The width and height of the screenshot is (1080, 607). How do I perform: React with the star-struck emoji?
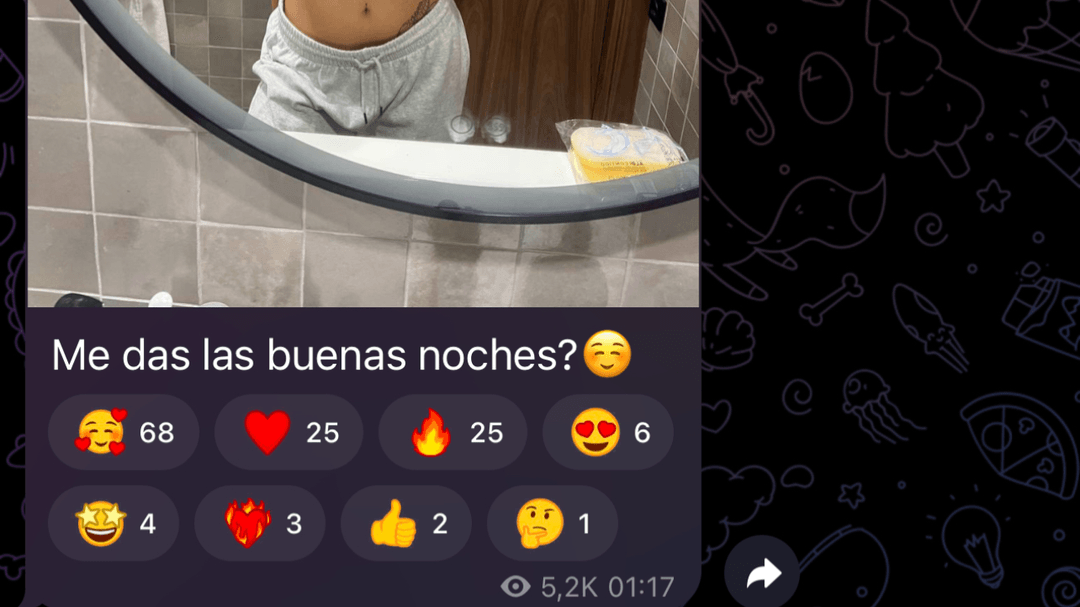[x=113, y=524]
